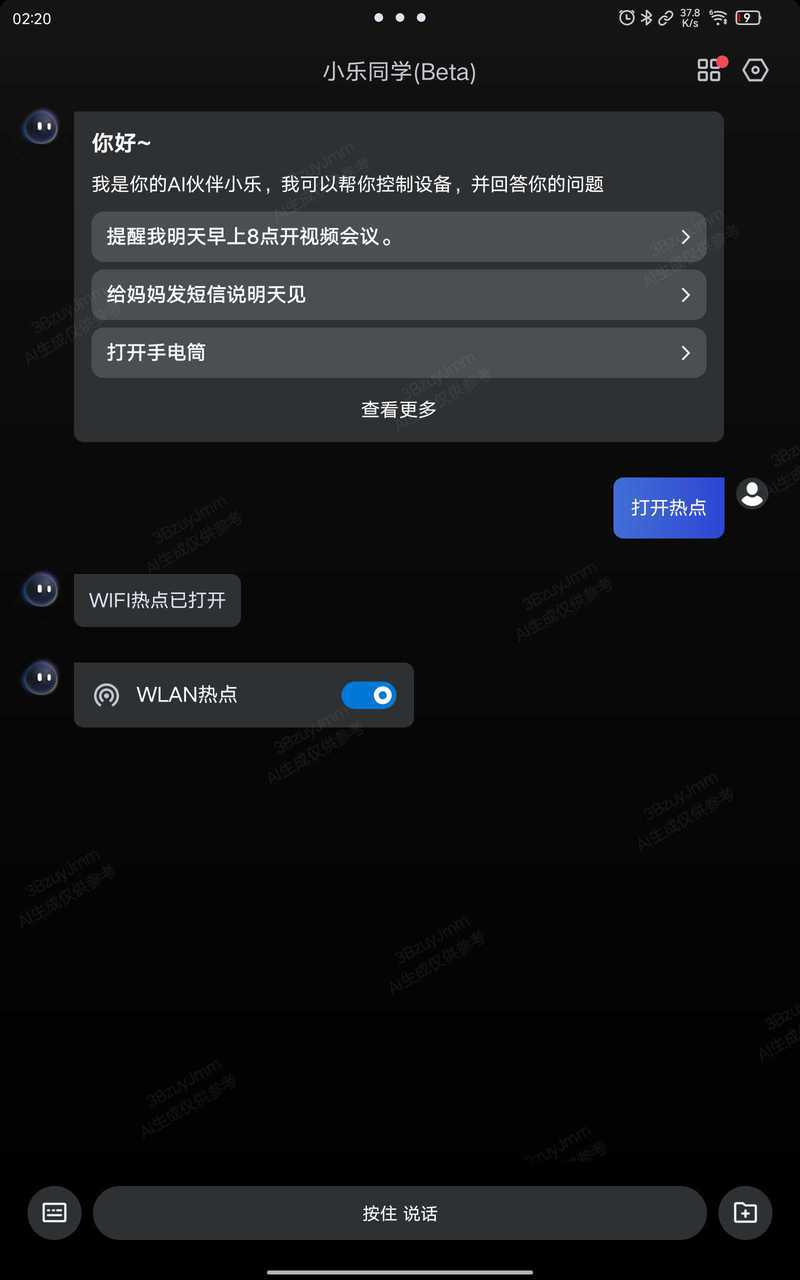Screen dimensions: 800x1280
Task: Choose the 打开手电筒 suggestion
Action: (399, 353)
